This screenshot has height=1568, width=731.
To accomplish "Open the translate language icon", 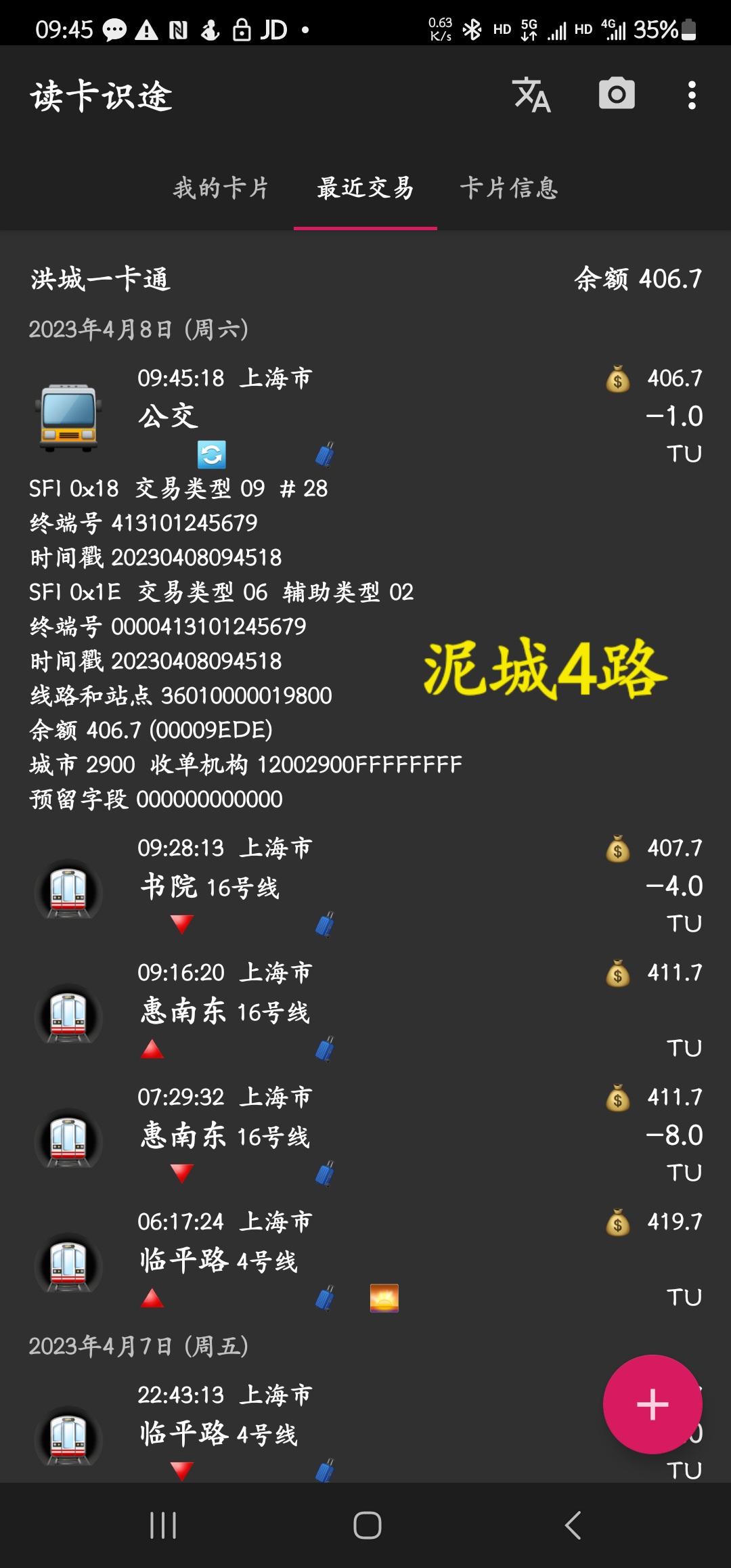I will 532,95.
